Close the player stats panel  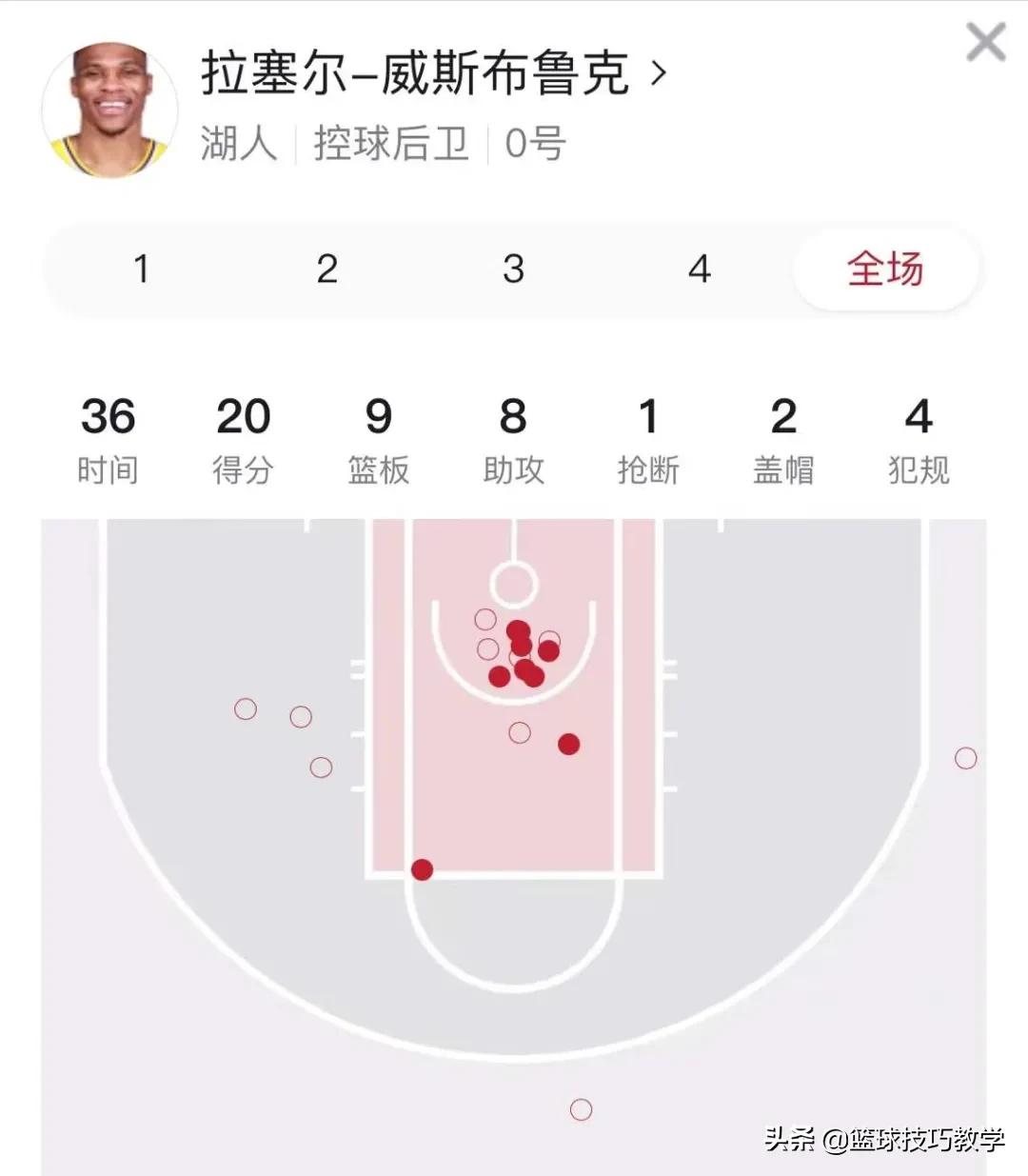pyautogui.click(x=985, y=43)
